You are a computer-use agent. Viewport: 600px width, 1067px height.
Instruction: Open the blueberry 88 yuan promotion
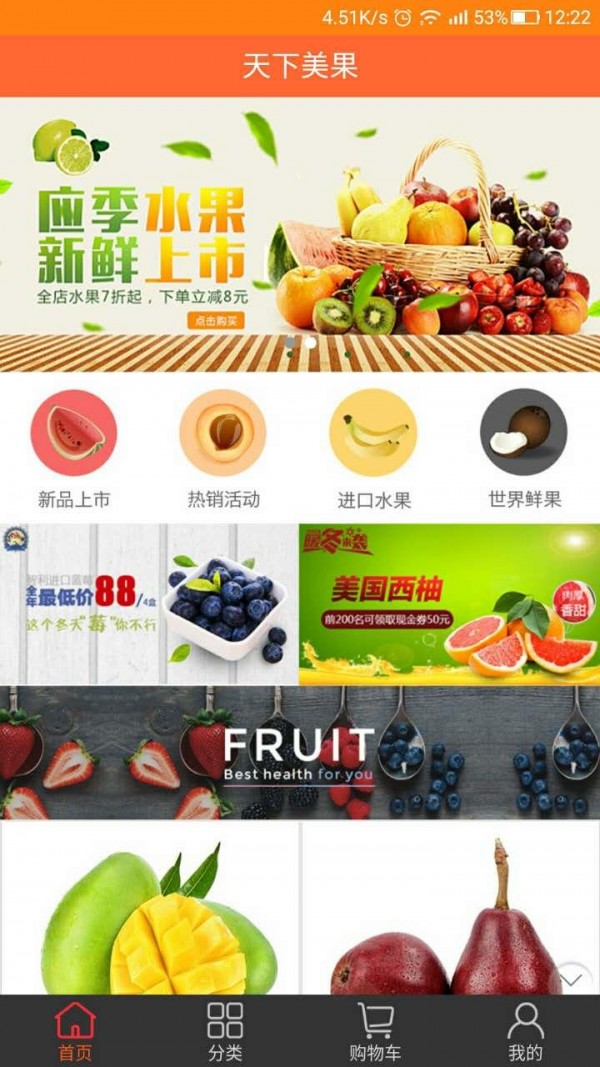pos(148,603)
